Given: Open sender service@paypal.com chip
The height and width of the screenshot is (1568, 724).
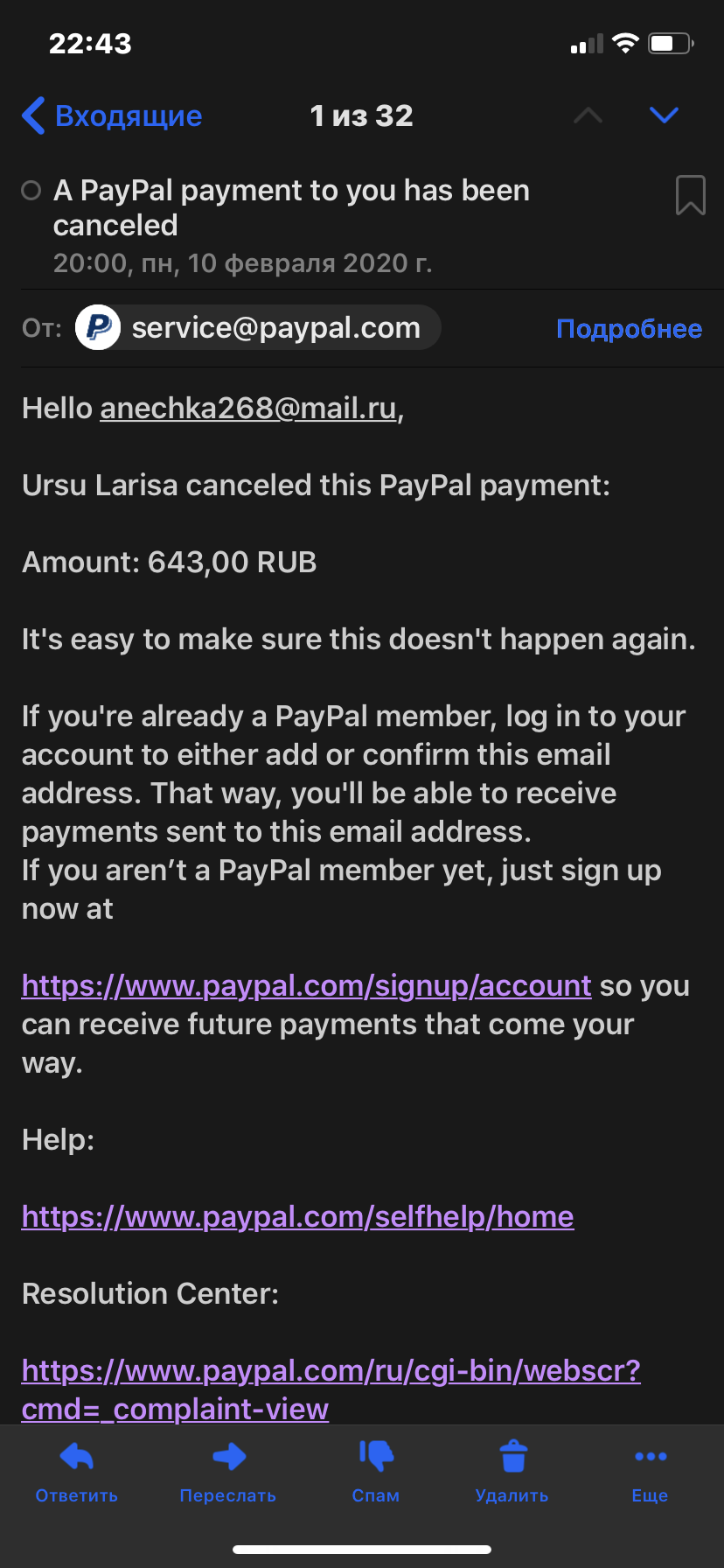Looking at the screenshot, I should [257, 328].
